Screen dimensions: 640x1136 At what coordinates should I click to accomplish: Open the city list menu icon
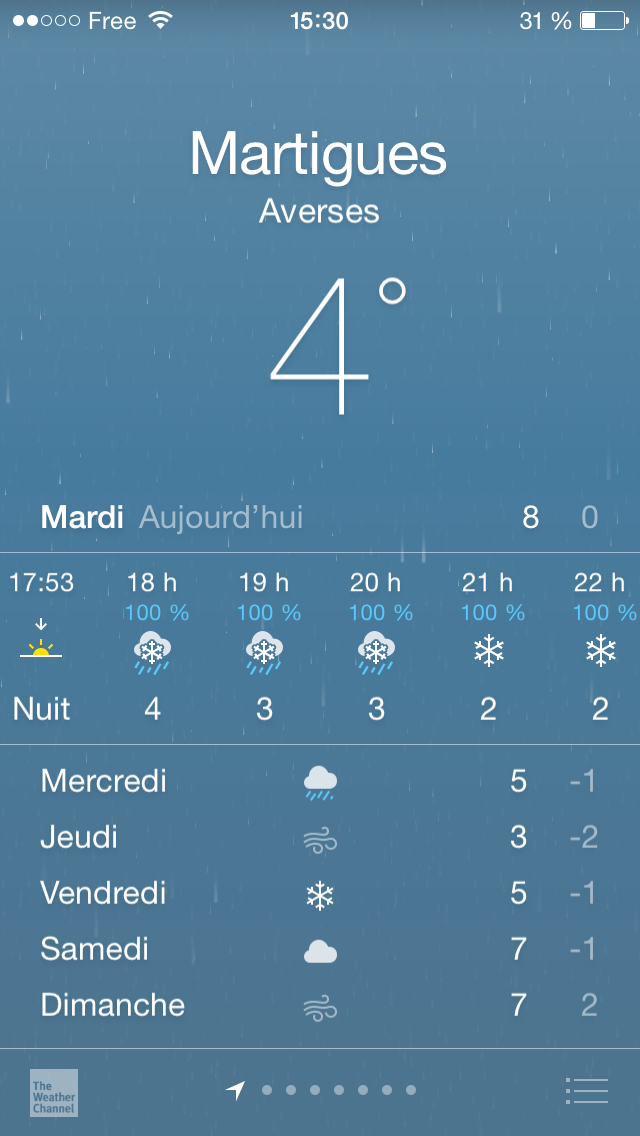(586, 1090)
